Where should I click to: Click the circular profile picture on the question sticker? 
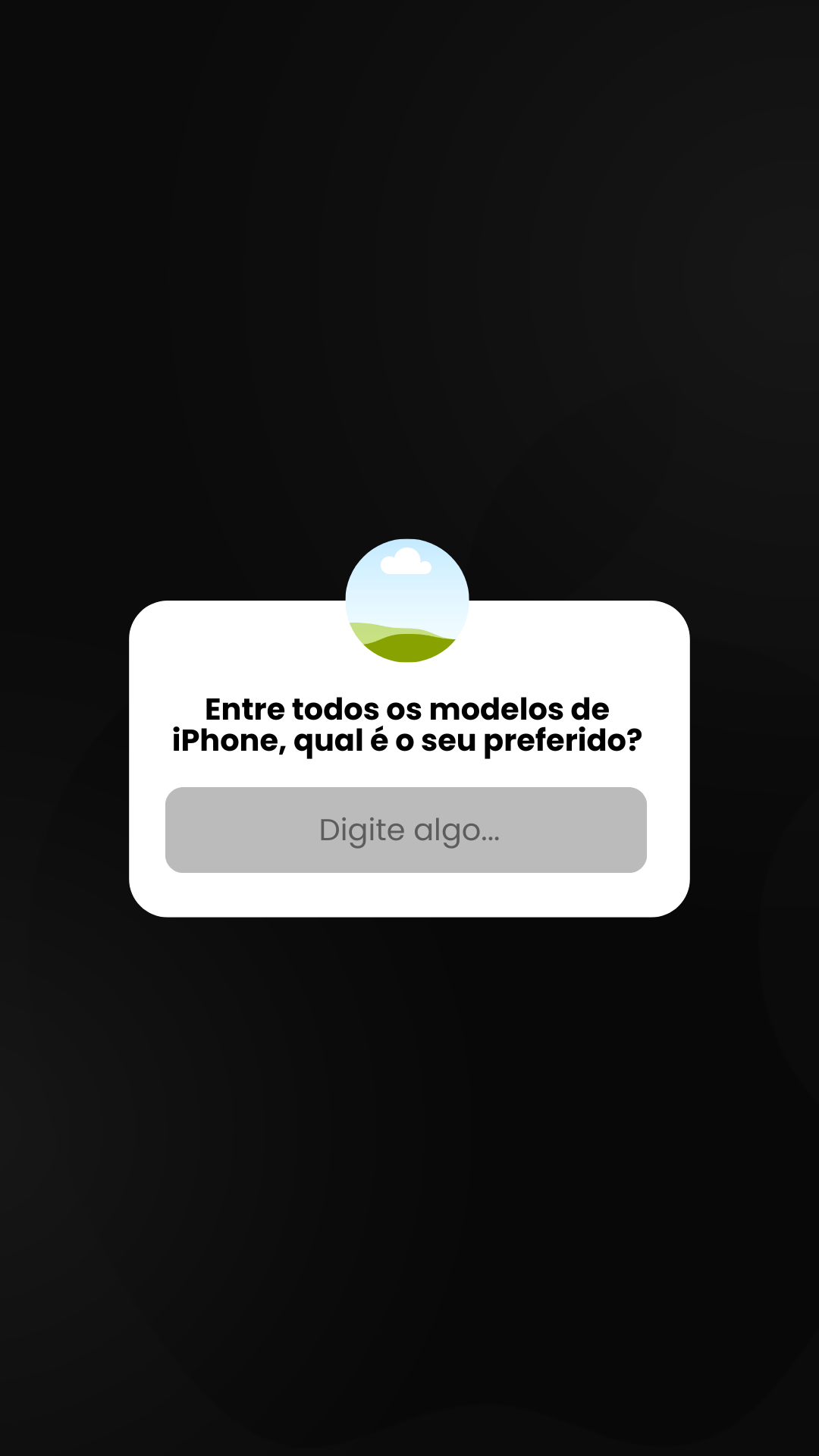[408, 599]
